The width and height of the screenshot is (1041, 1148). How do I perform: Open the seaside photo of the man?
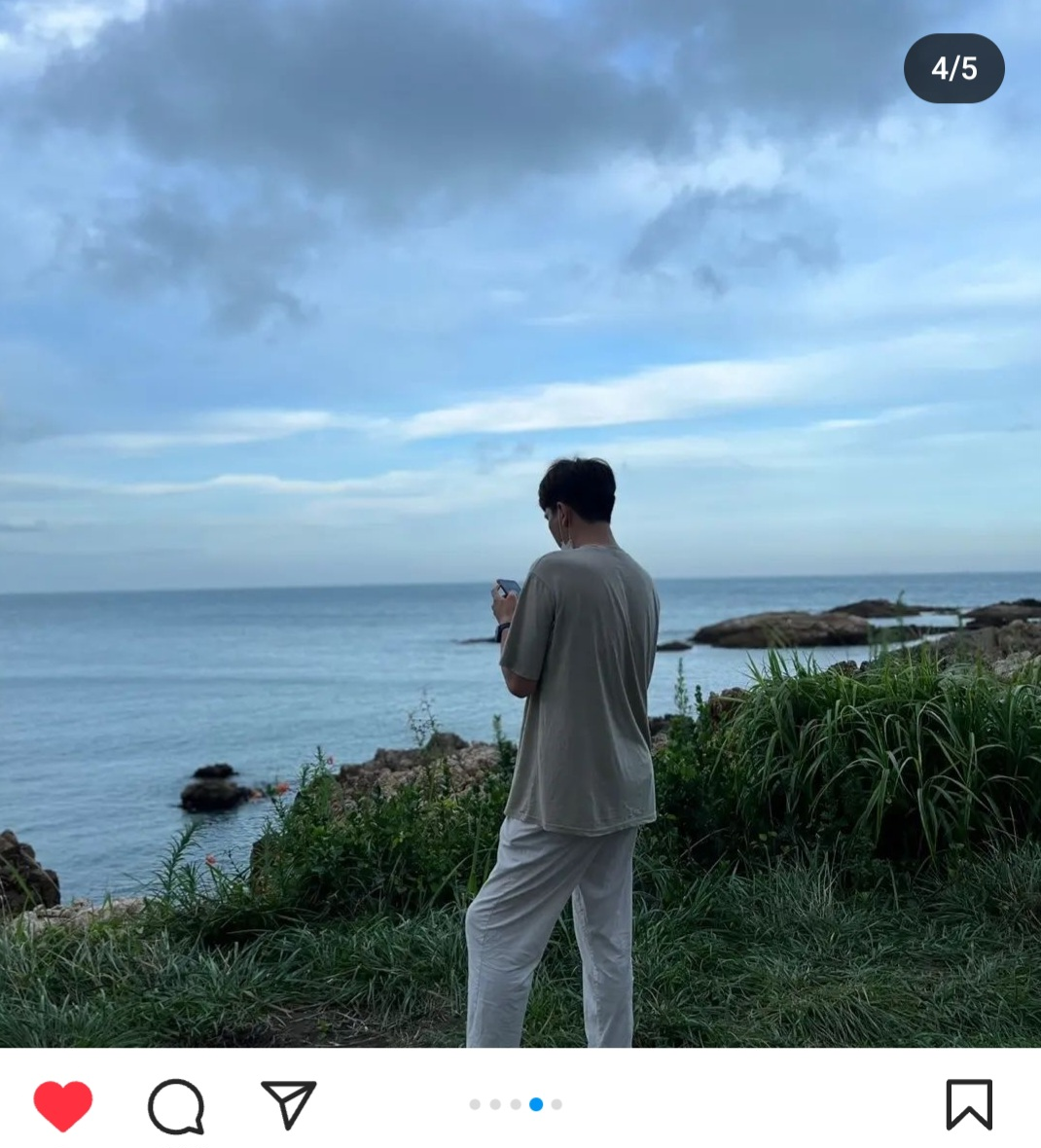pos(520,523)
